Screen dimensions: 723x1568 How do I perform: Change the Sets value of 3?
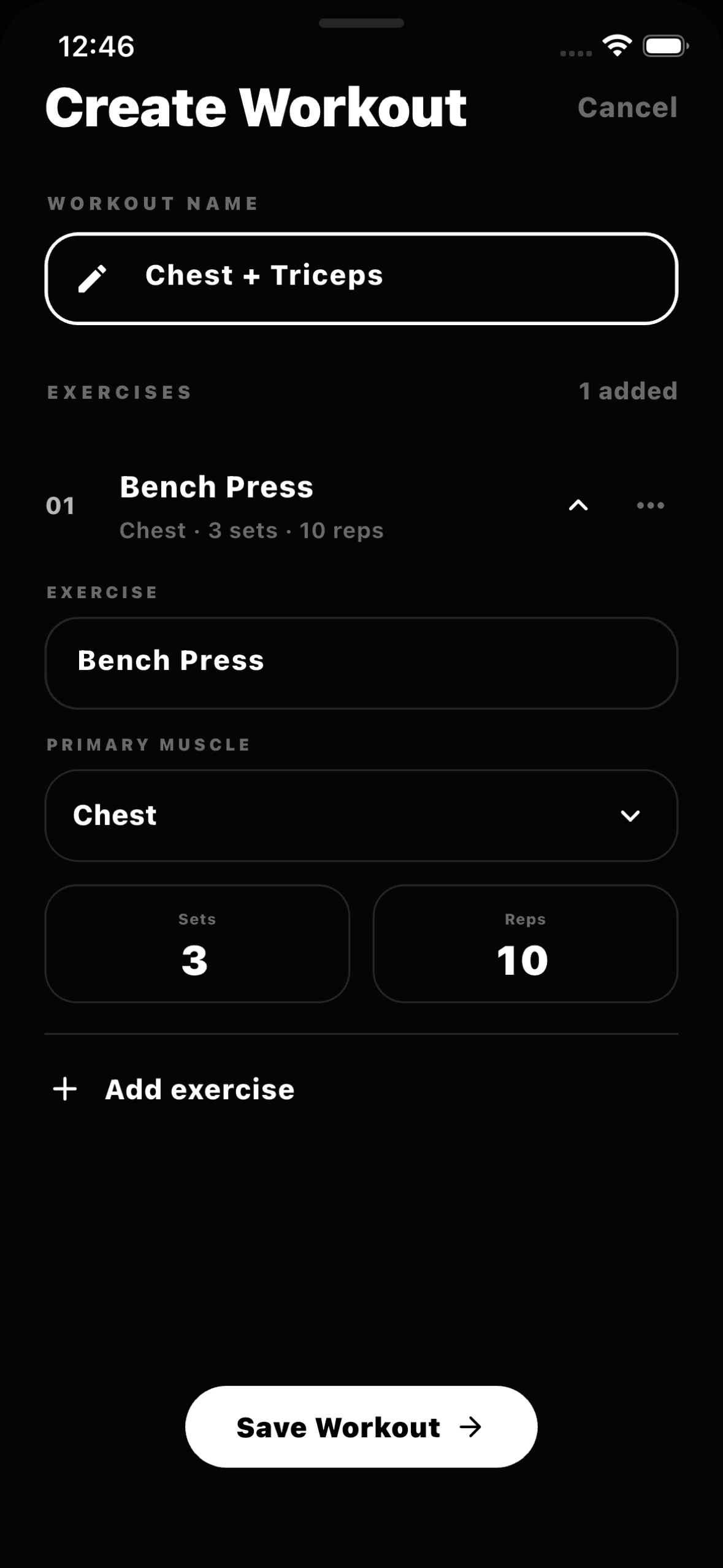click(x=197, y=943)
